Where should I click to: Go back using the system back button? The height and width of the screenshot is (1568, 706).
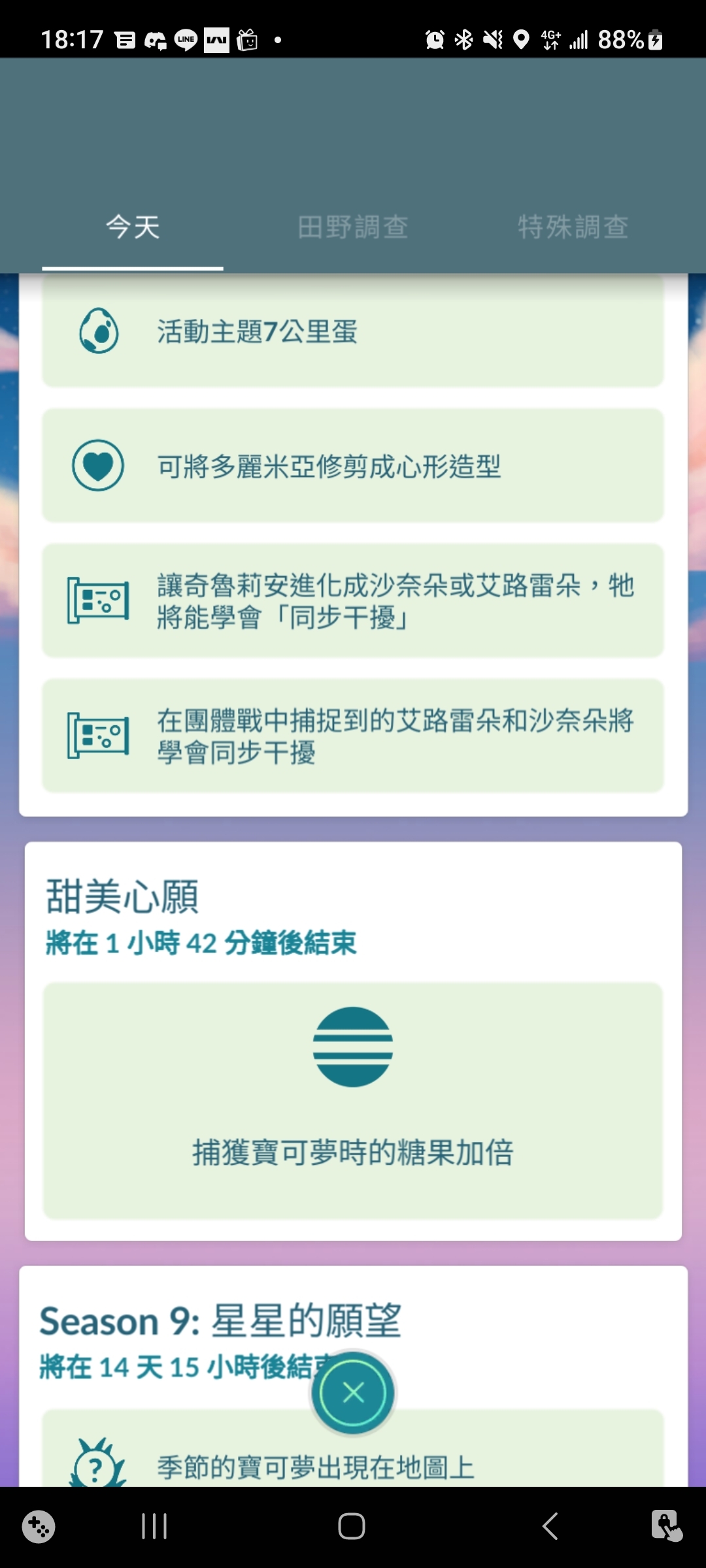tap(550, 1526)
